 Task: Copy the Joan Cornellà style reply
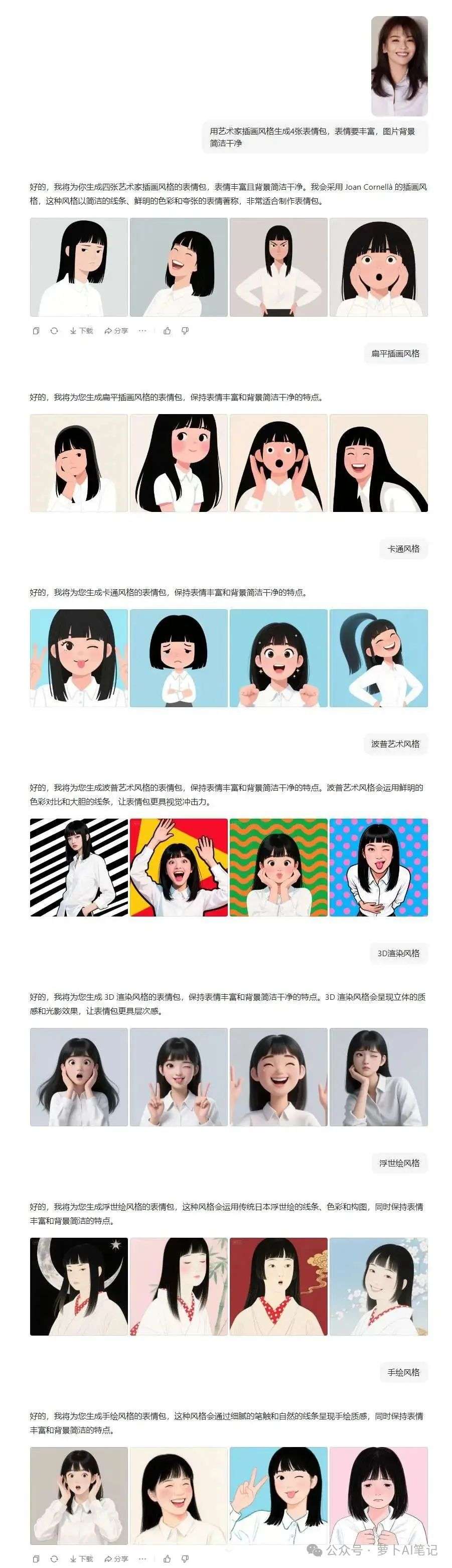point(36,331)
